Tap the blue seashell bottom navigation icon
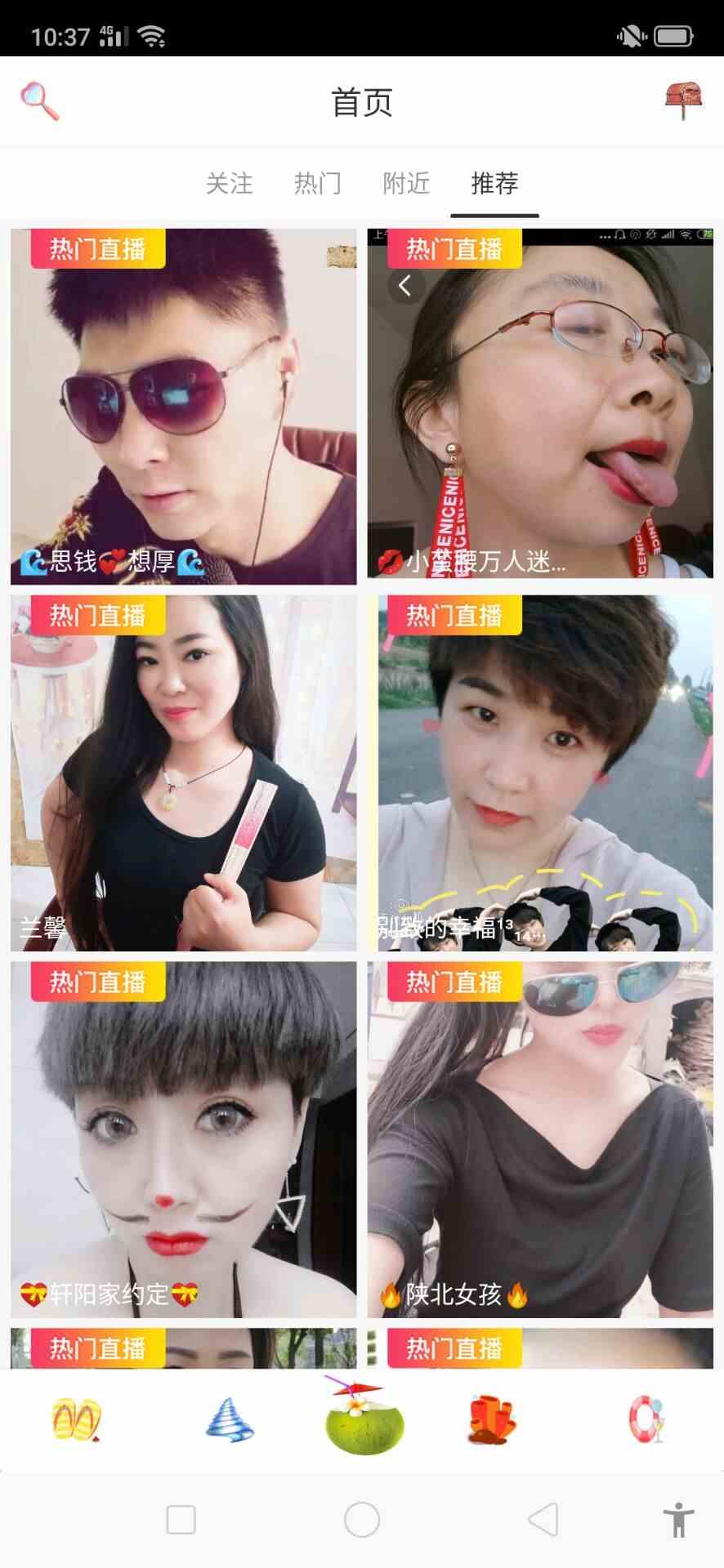Image resolution: width=724 pixels, height=1568 pixels. tap(230, 1421)
